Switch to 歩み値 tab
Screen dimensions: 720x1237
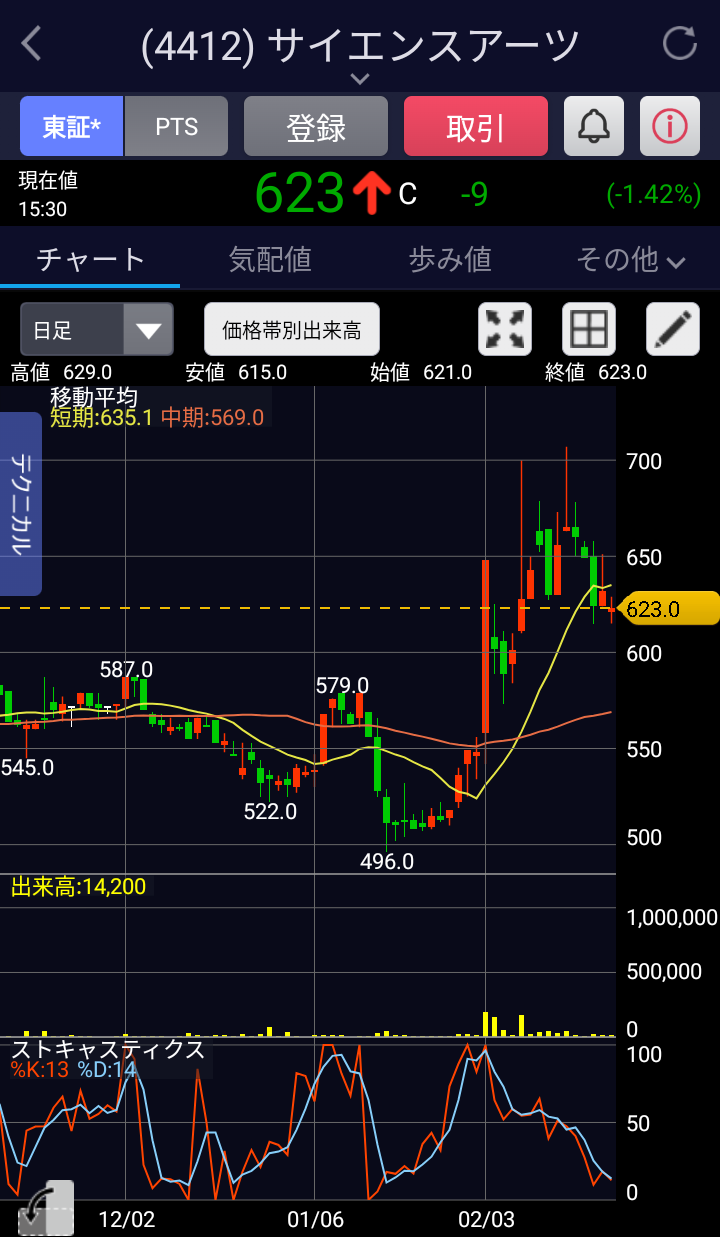tap(450, 260)
